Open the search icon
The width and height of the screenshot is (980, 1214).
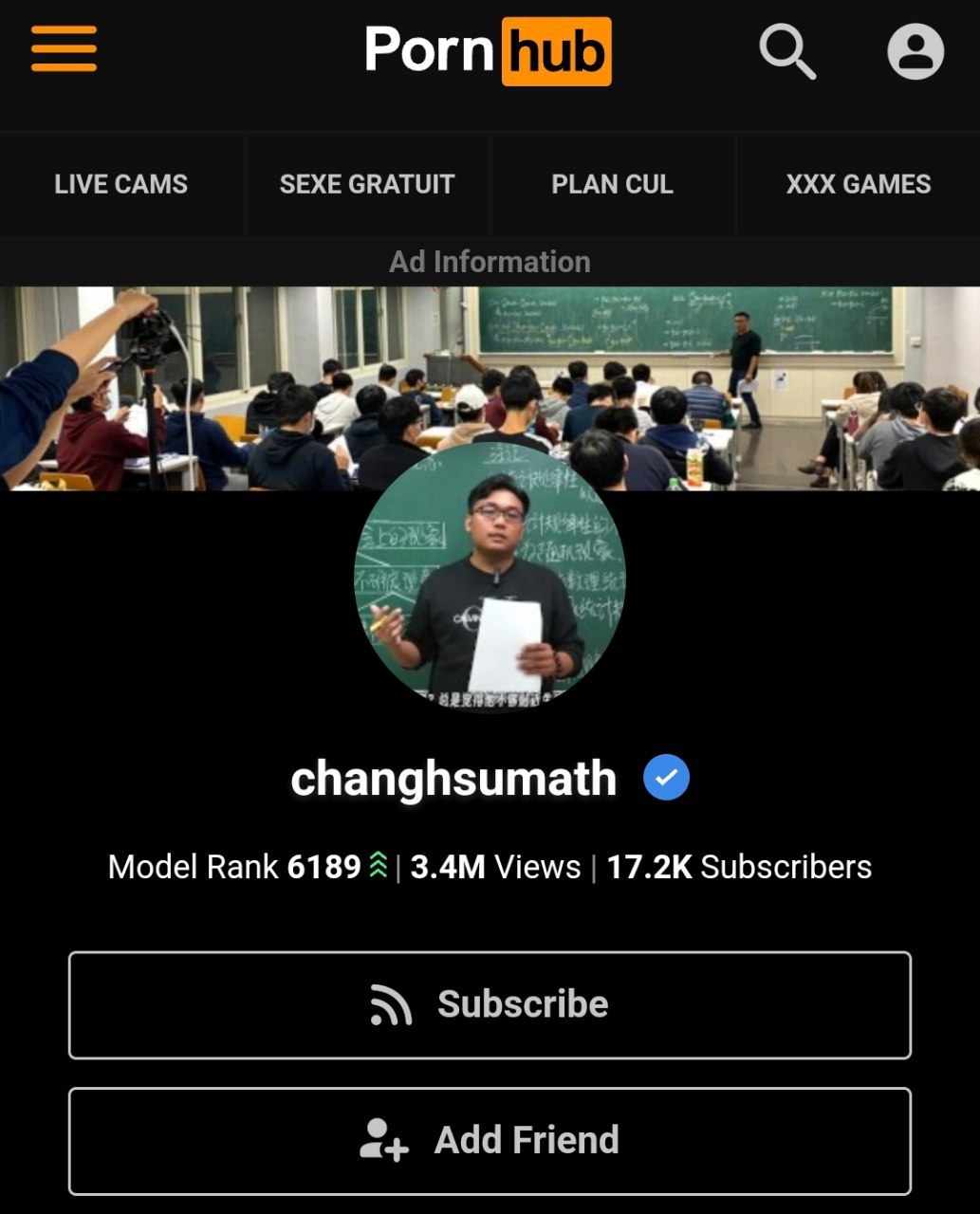point(787,51)
